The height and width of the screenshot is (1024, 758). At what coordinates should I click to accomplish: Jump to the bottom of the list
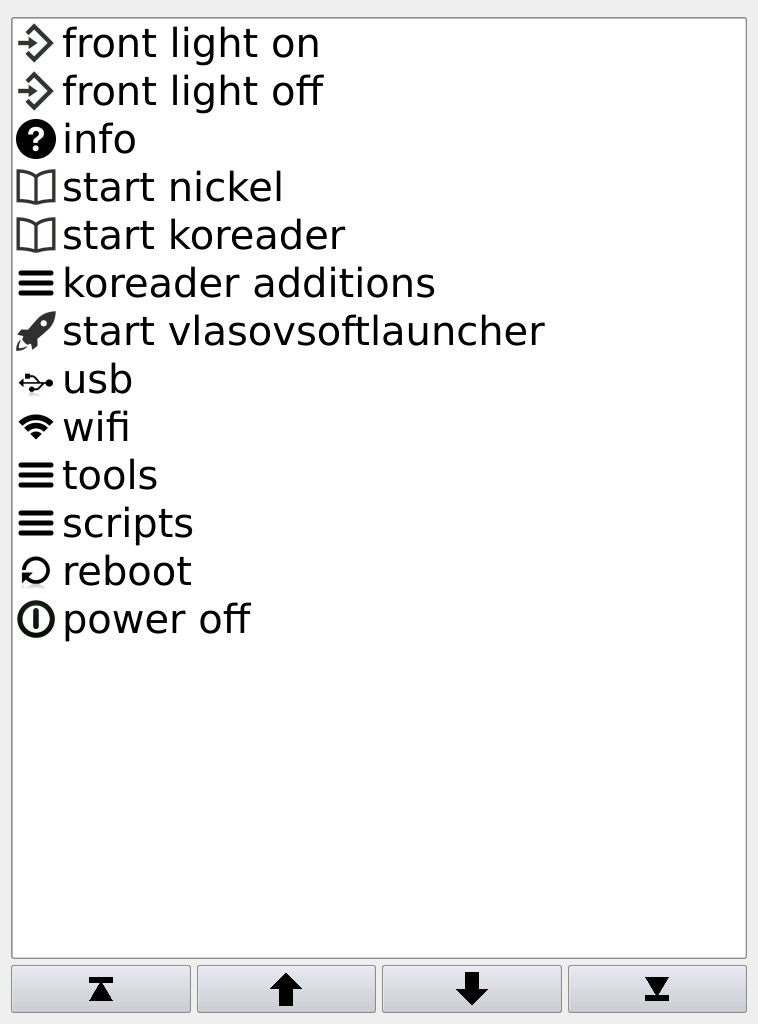(x=657, y=989)
